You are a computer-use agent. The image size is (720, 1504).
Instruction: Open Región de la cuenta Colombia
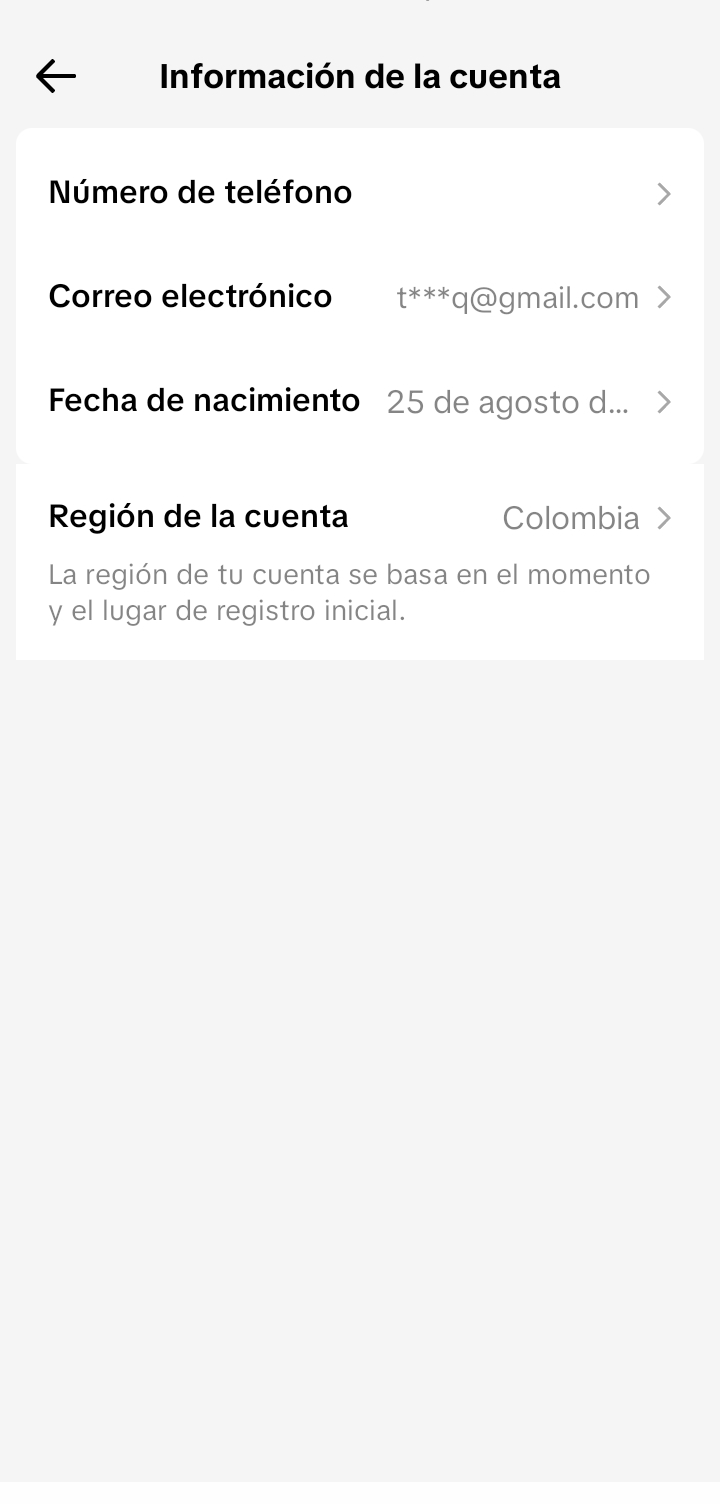coord(360,518)
